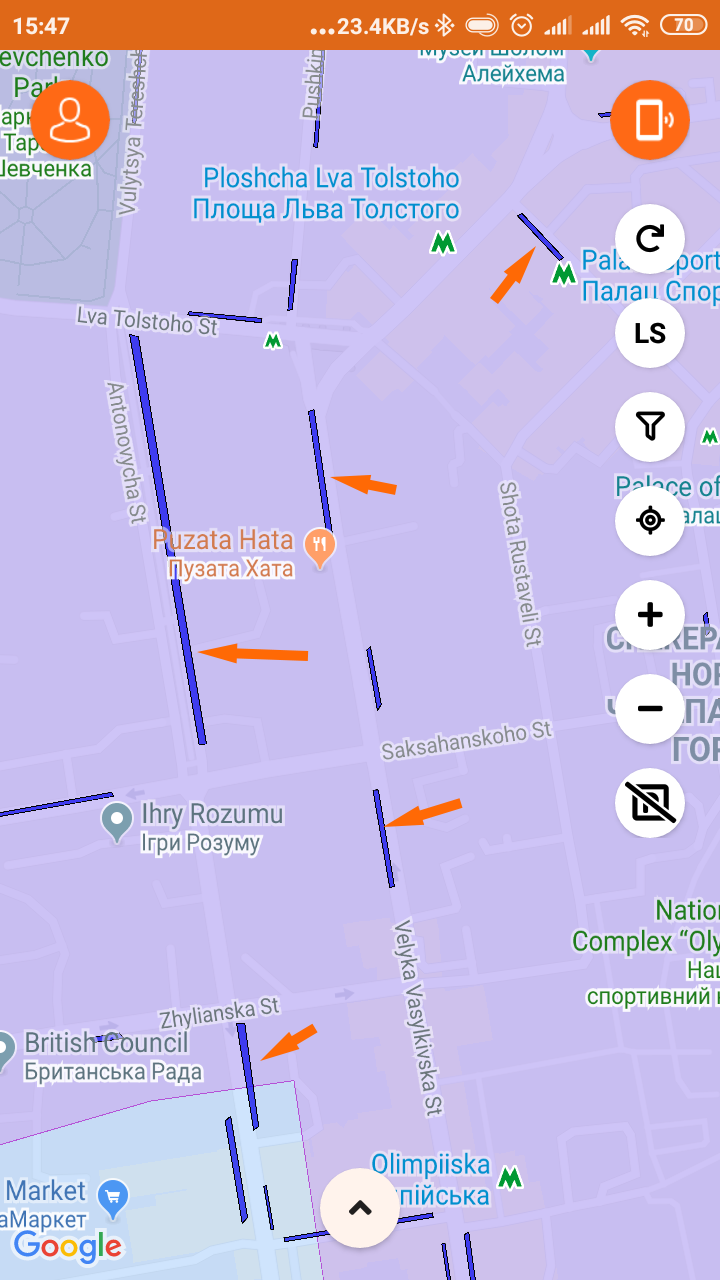Center map on my location
The height and width of the screenshot is (1280, 720).
[650, 520]
